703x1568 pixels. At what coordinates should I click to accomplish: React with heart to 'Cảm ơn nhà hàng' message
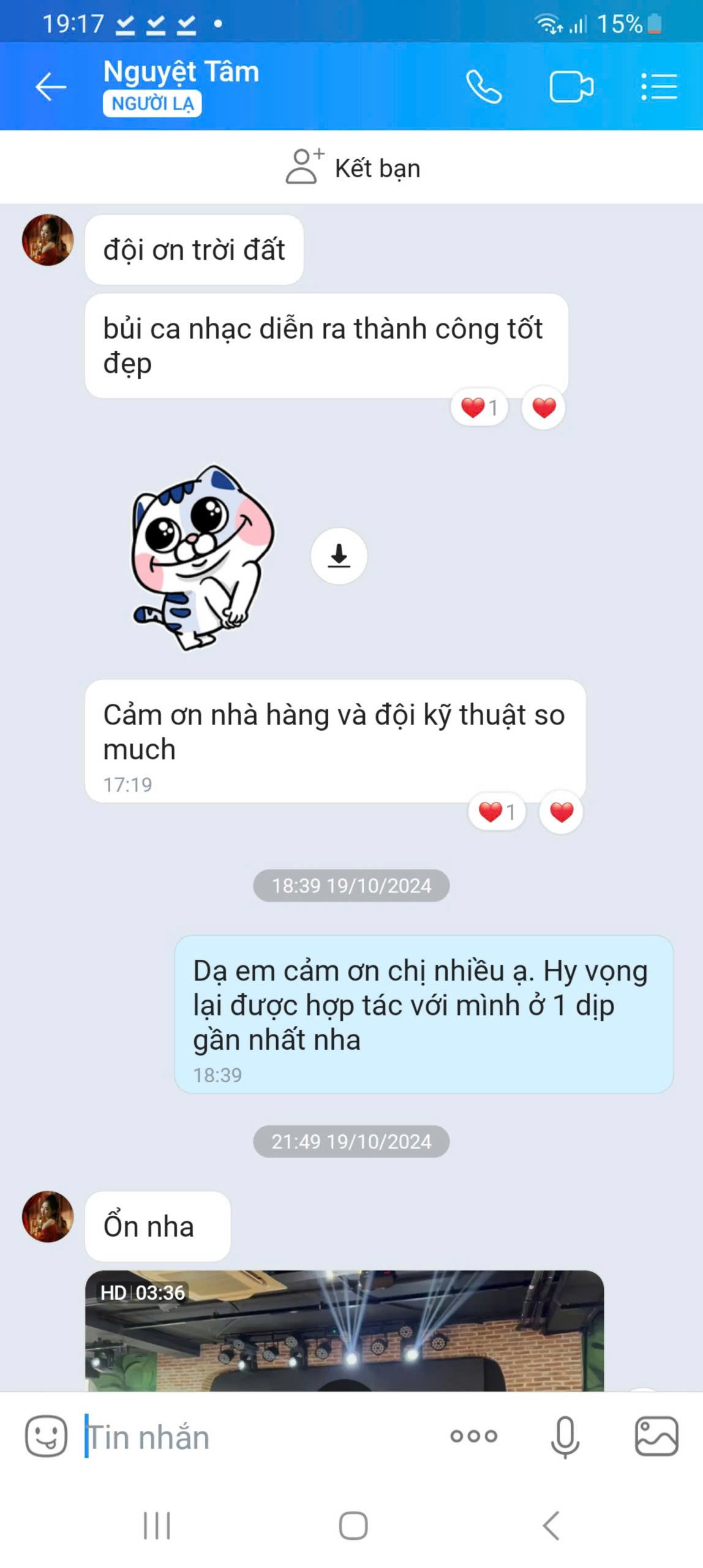(x=561, y=812)
